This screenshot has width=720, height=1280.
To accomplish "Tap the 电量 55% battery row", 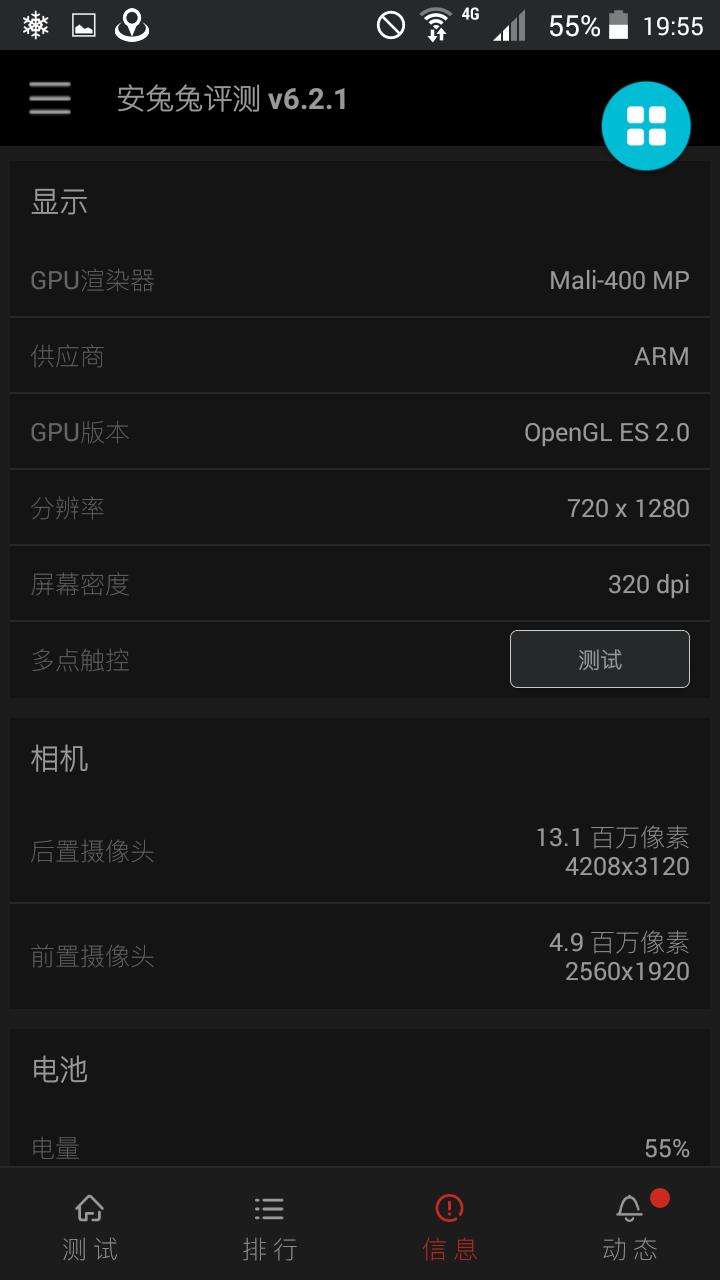I will pos(360,1146).
